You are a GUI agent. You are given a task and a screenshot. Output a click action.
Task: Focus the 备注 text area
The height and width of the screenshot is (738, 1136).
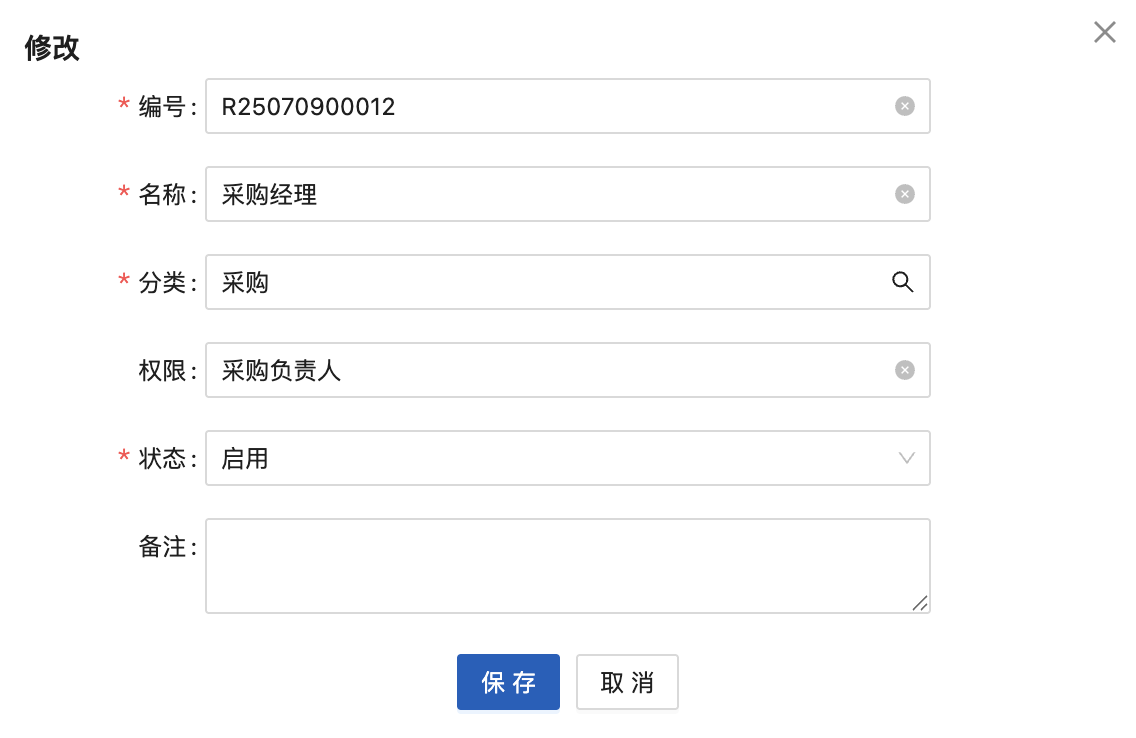tap(567, 565)
